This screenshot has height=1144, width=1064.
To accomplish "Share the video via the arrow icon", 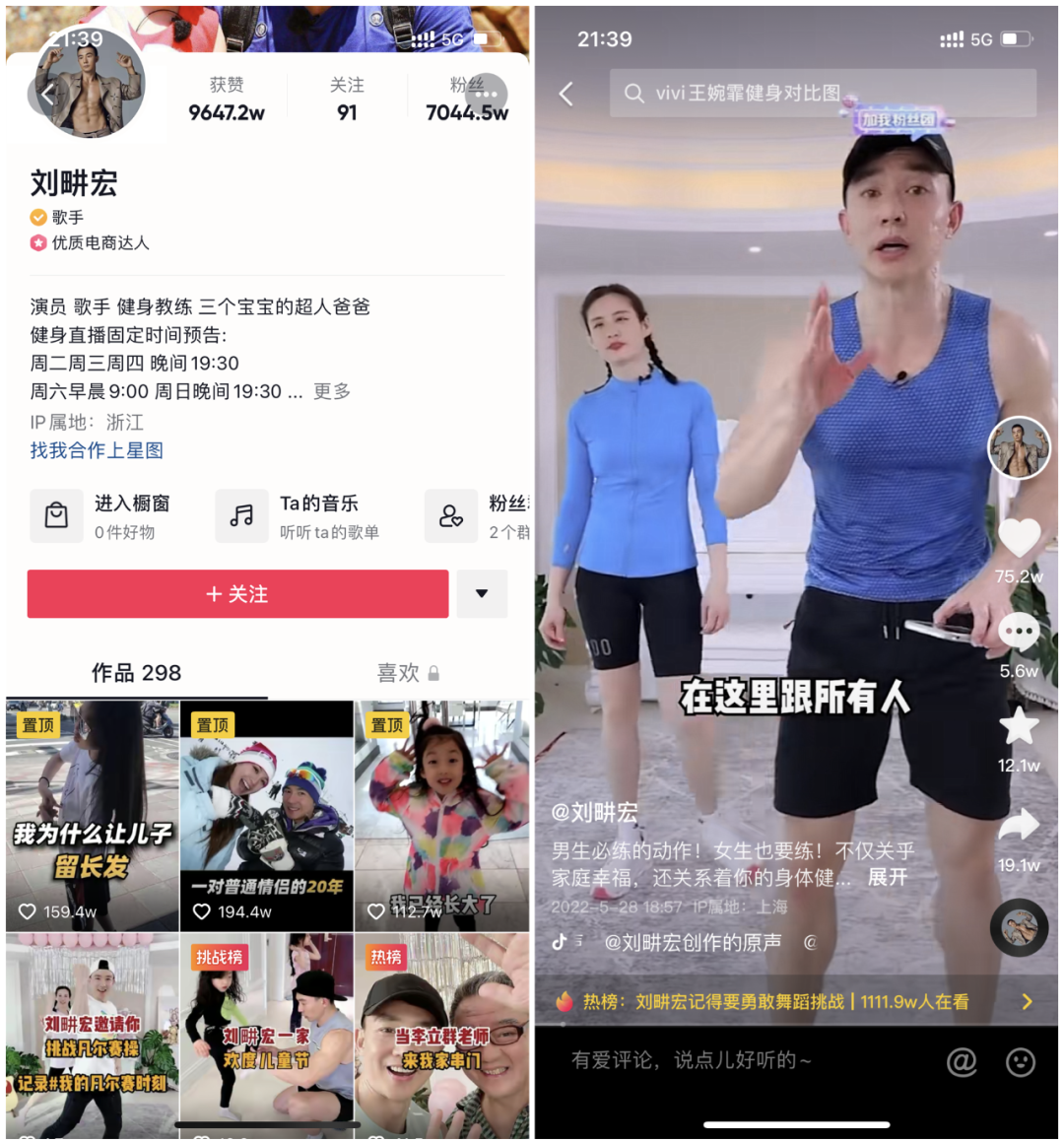I will [1019, 825].
